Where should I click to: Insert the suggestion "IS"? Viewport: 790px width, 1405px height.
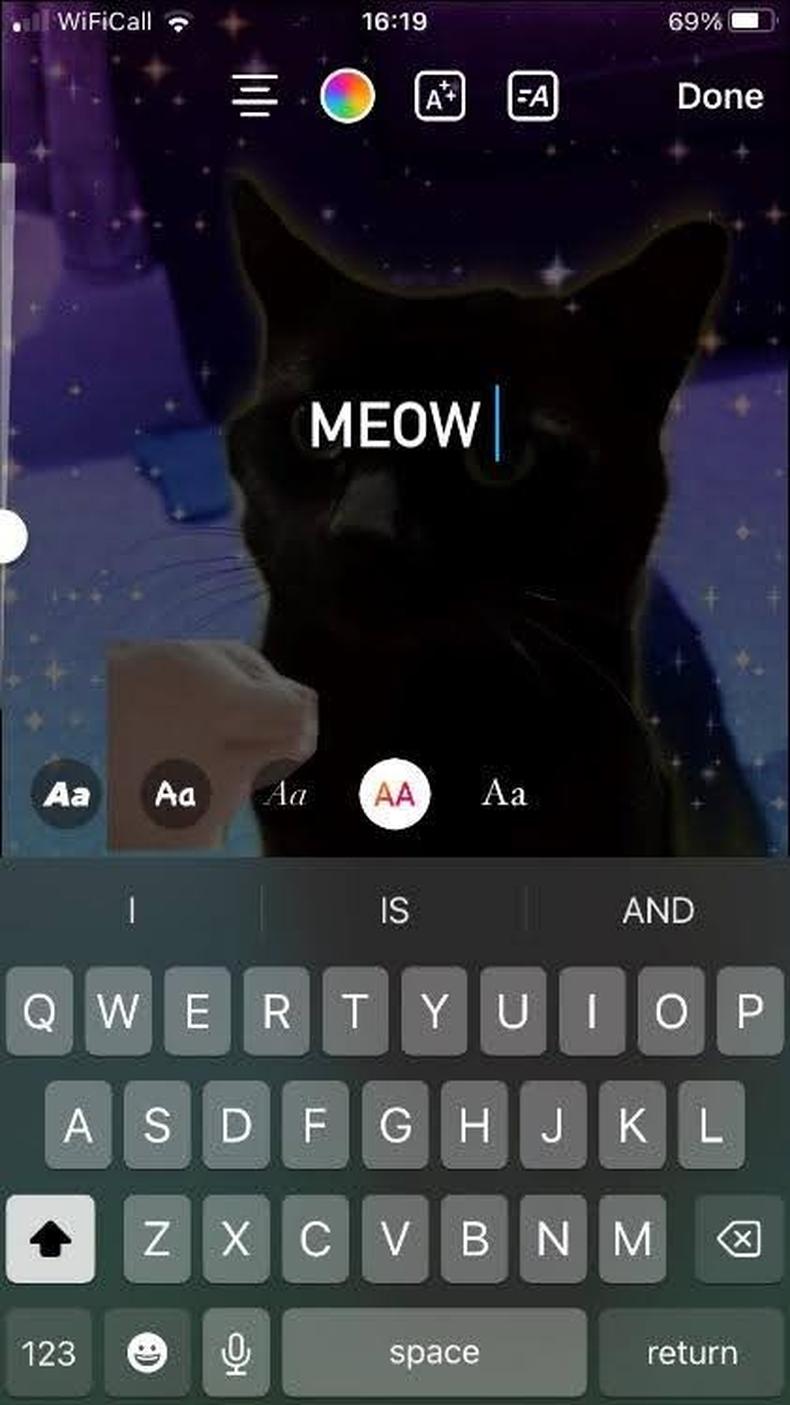click(x=394, y=911)
